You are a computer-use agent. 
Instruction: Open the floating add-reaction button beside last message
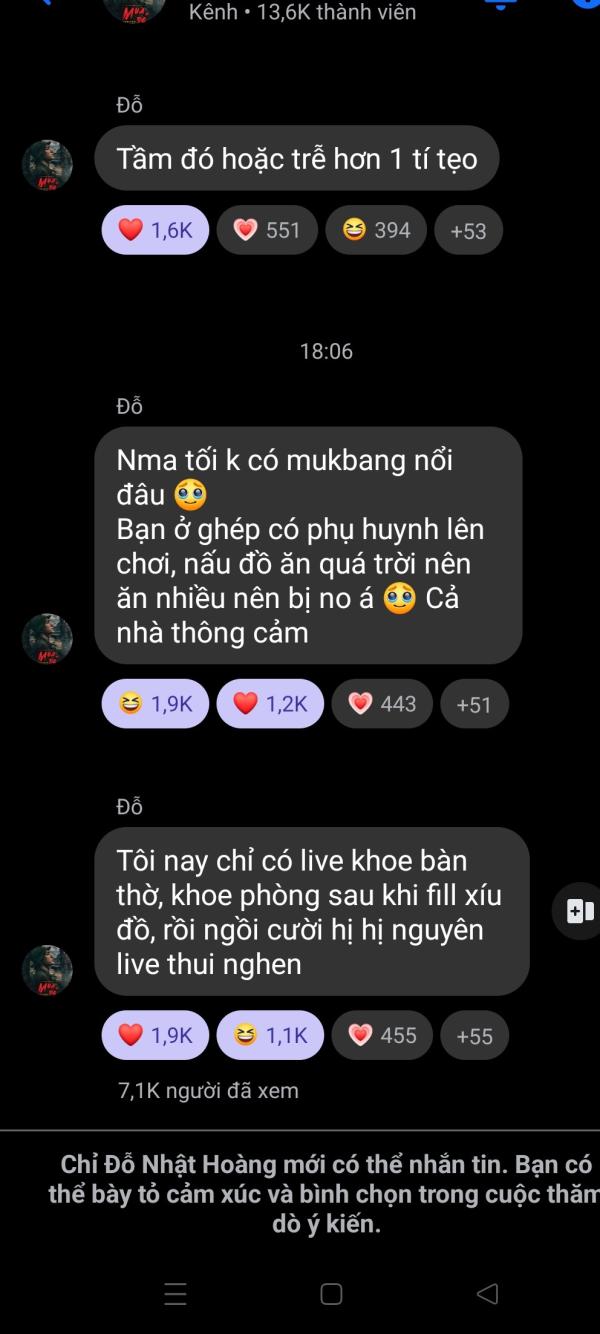coord(579,910)
